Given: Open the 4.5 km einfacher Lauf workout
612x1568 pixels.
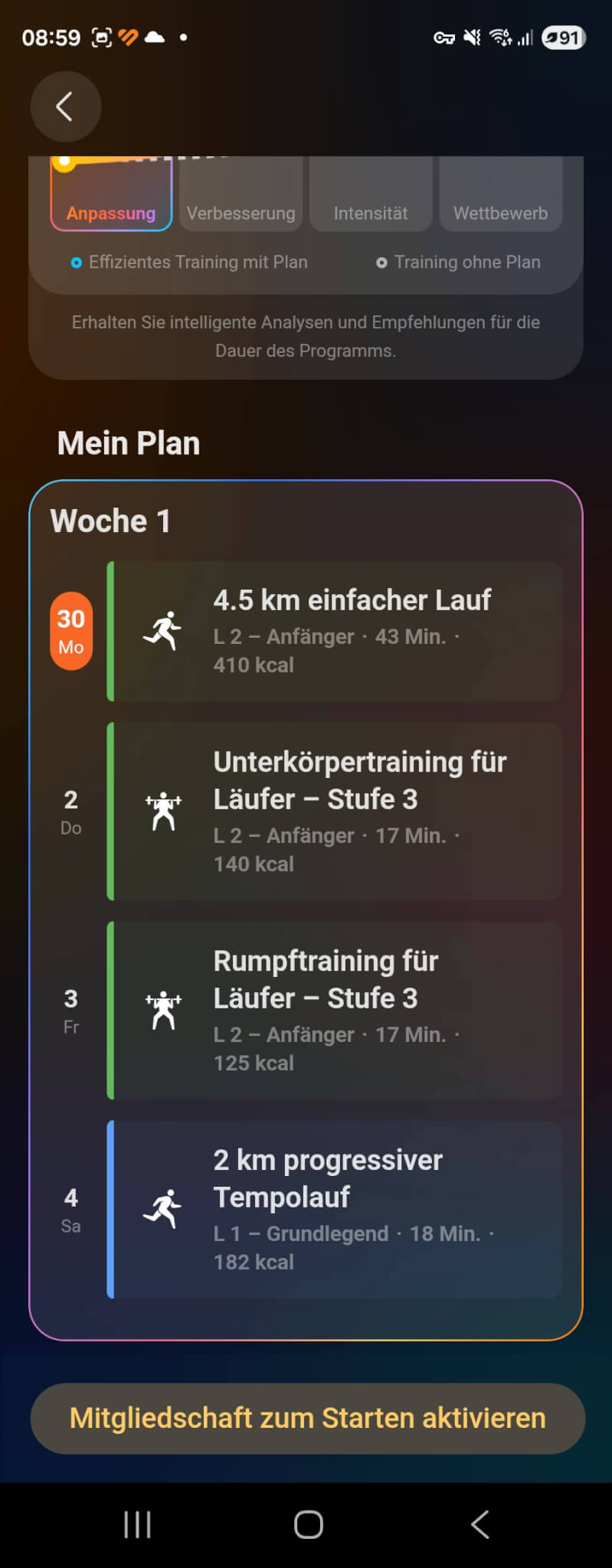Looking at the screenshot, I should (x=335, y=632).
